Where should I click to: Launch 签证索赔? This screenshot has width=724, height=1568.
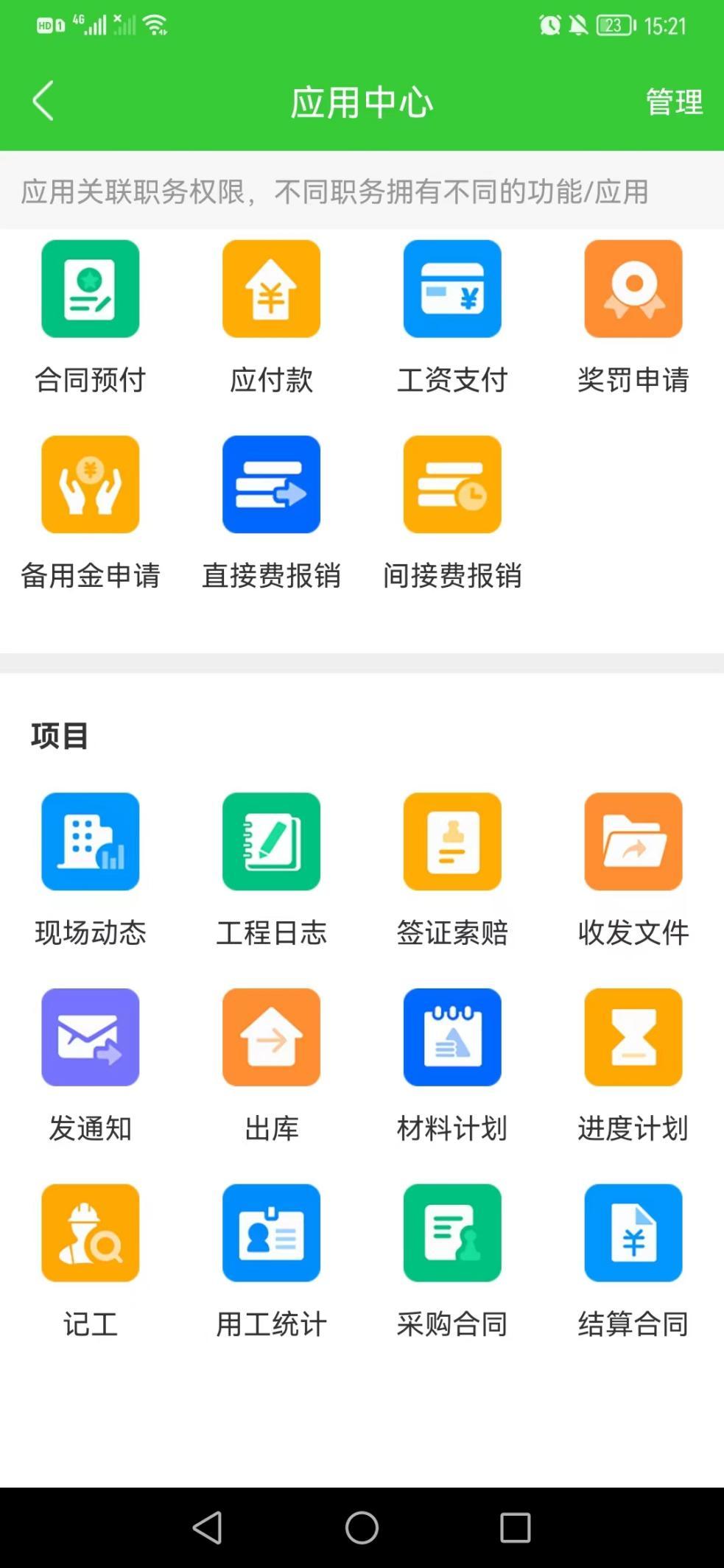coord(452,842)
